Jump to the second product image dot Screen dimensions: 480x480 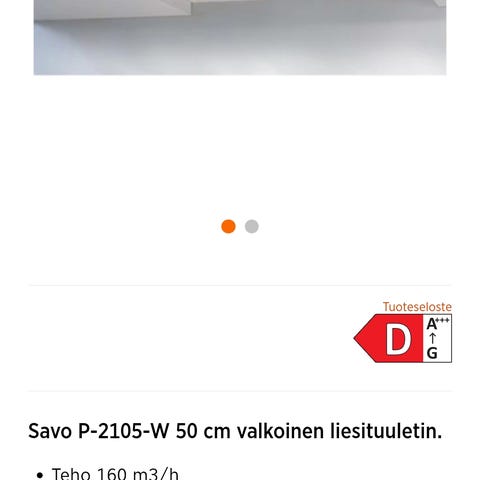[252, 226]
